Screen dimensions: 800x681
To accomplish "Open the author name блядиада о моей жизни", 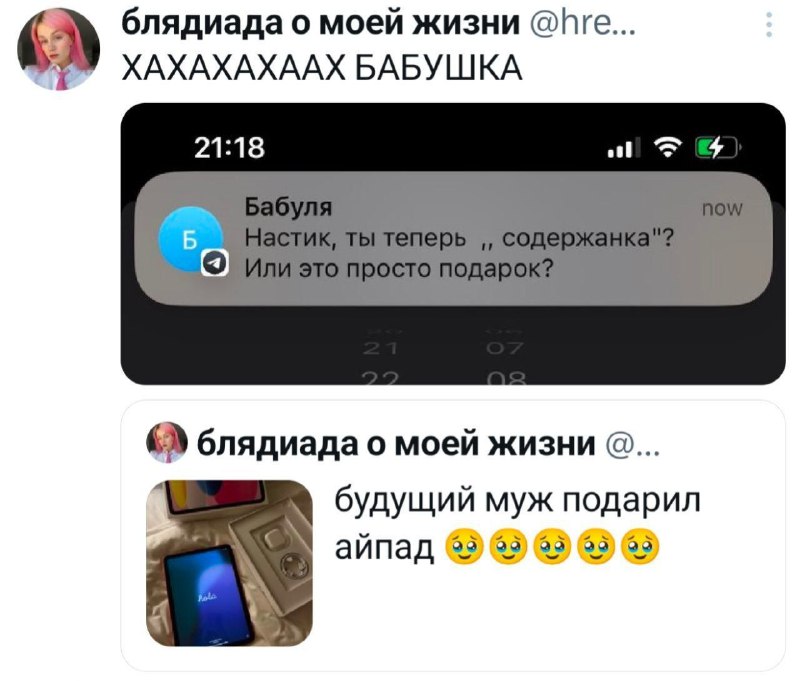I will (320, 20).
